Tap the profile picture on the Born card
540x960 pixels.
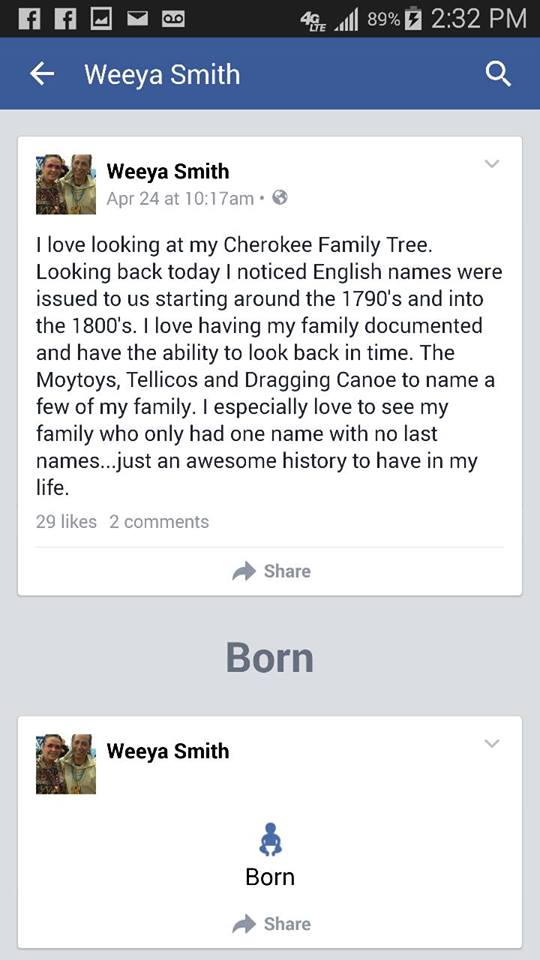(x=66, y=763)
